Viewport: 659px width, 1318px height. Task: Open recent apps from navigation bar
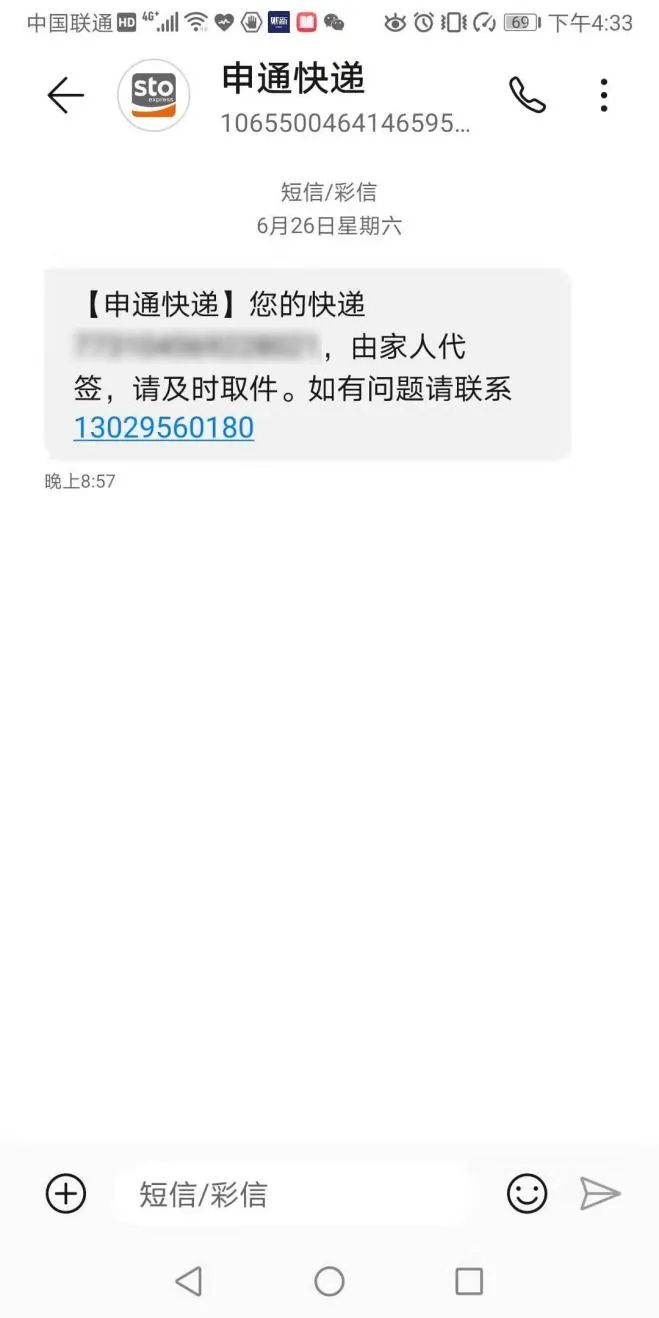point(469,1281)
